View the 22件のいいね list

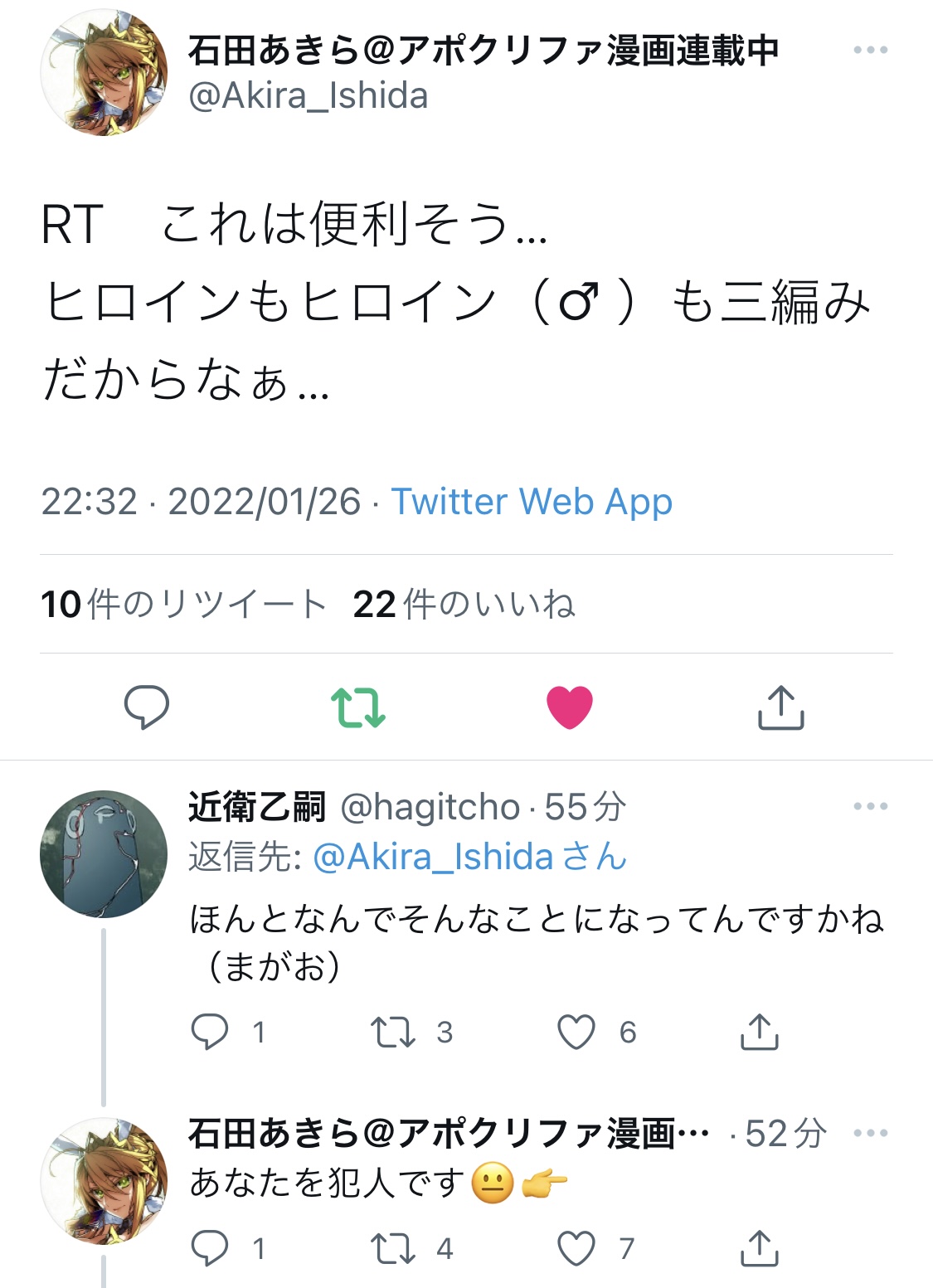pyautogui.click(x=464, y=604)
